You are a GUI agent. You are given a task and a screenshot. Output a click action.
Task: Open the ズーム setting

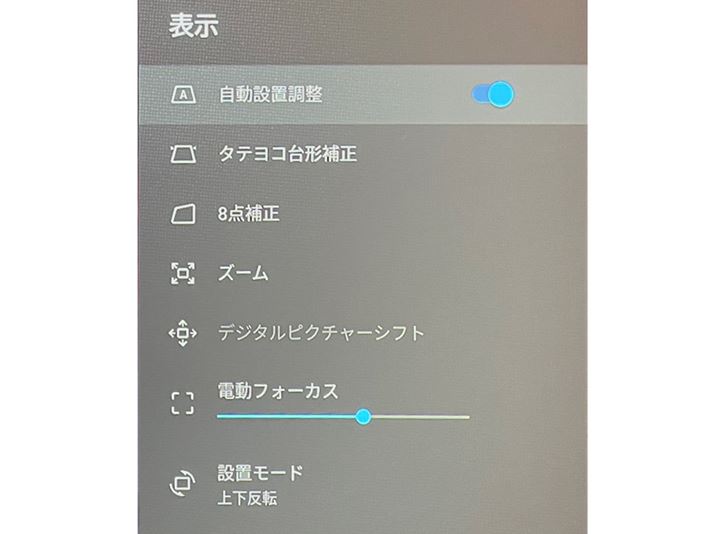(243, 272)
